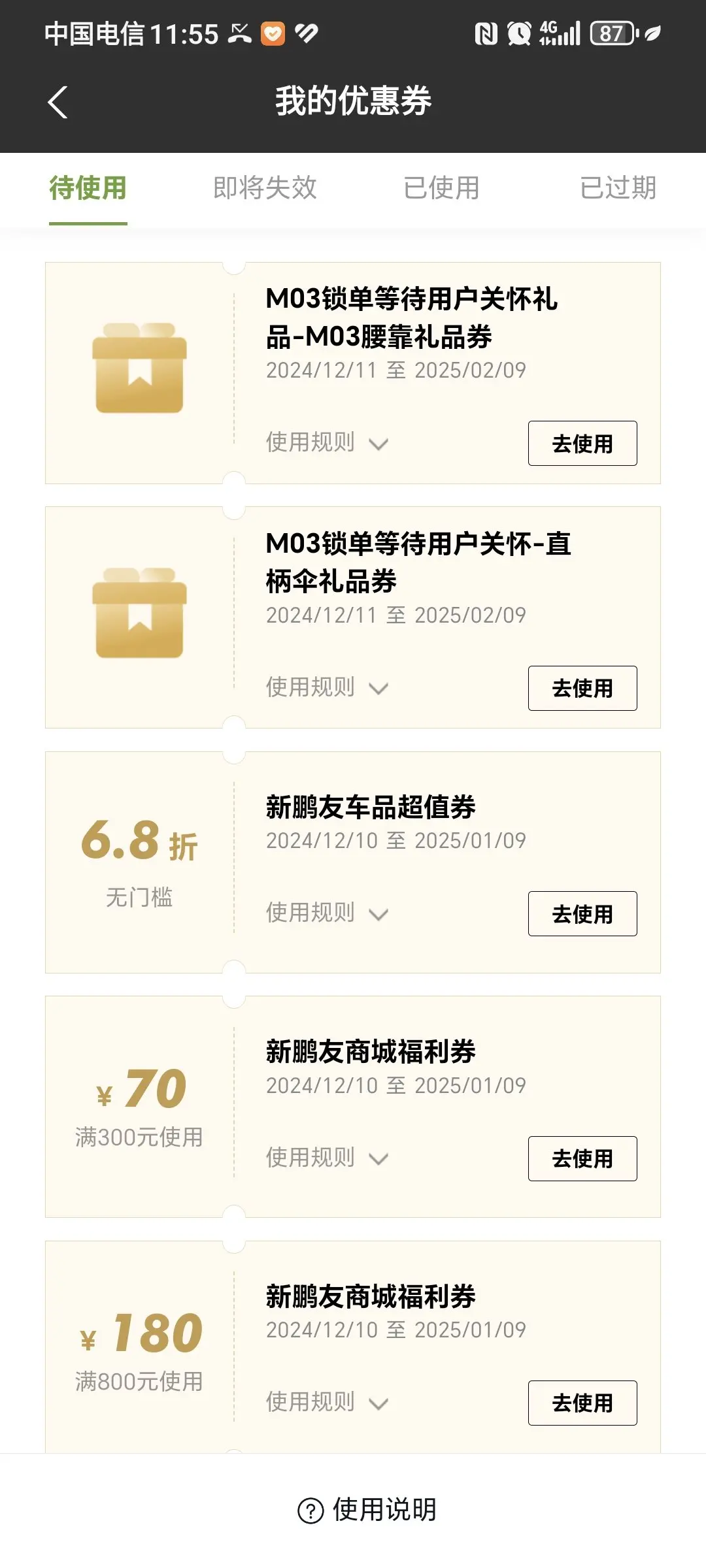Use the 6.8折 新鹏友车品超值券
Viewport: 706px width, 1568px height.
click(582, 913)
